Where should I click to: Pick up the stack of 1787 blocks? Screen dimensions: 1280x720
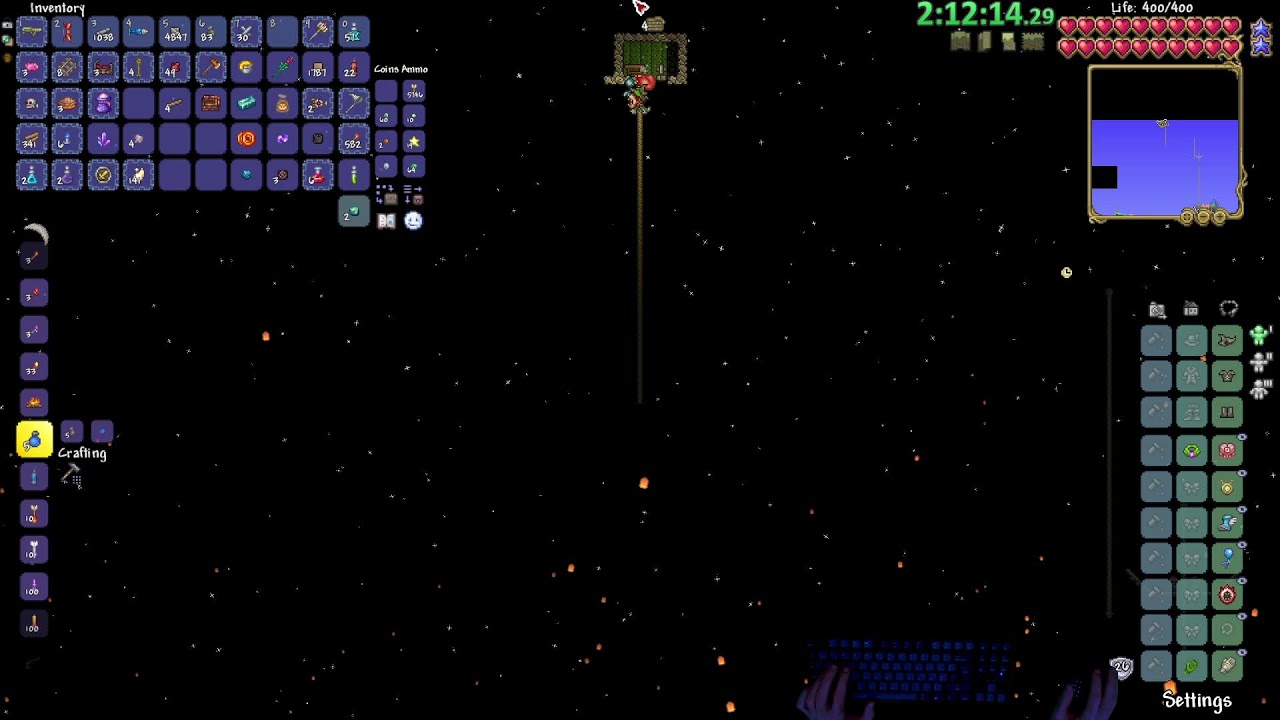pyautogui.click(x=318, y=69)
